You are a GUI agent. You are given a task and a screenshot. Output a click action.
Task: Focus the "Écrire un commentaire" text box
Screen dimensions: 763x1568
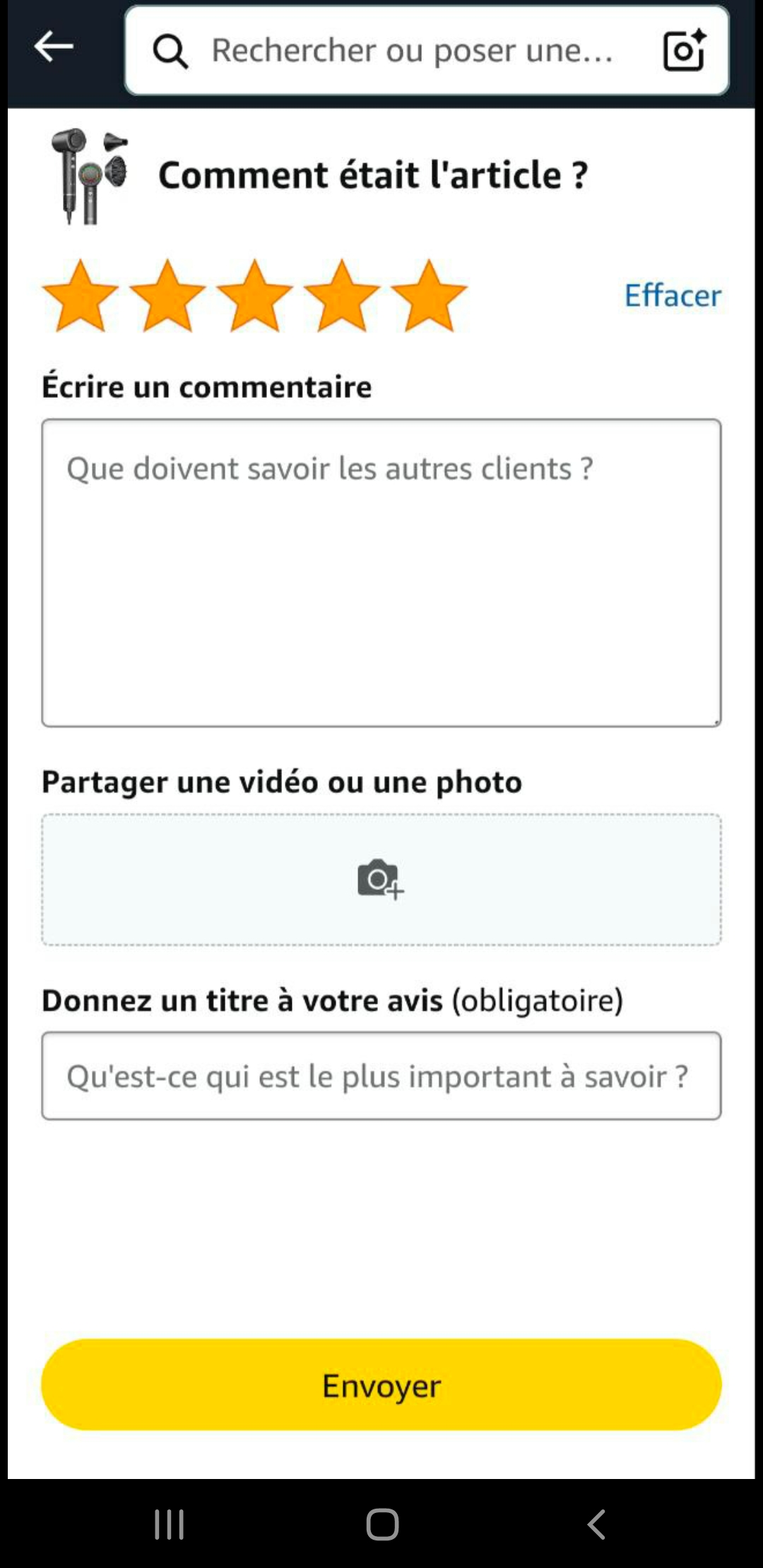click(x=381, y=572)
